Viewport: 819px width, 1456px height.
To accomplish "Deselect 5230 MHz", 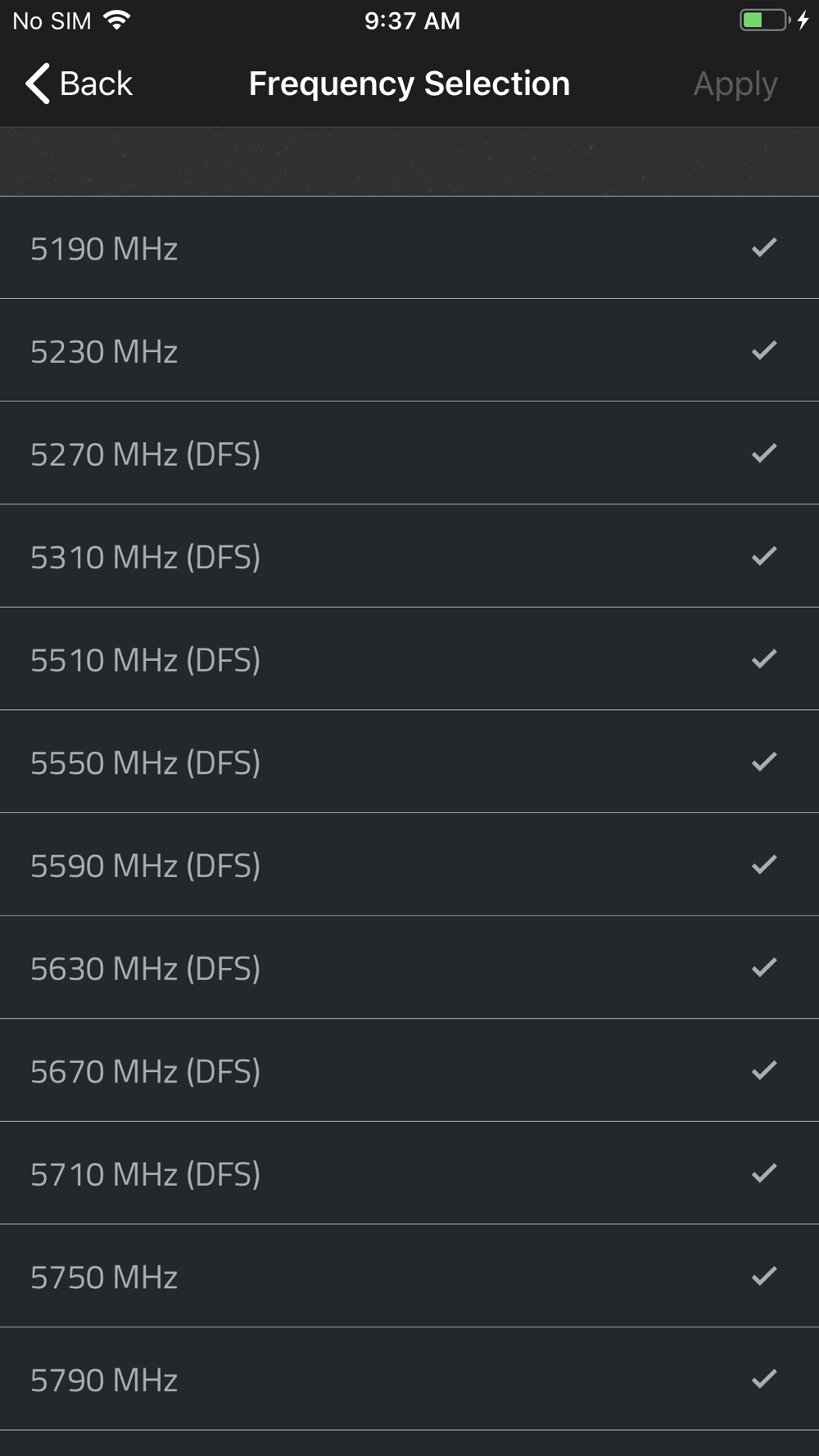I will 409,350.
